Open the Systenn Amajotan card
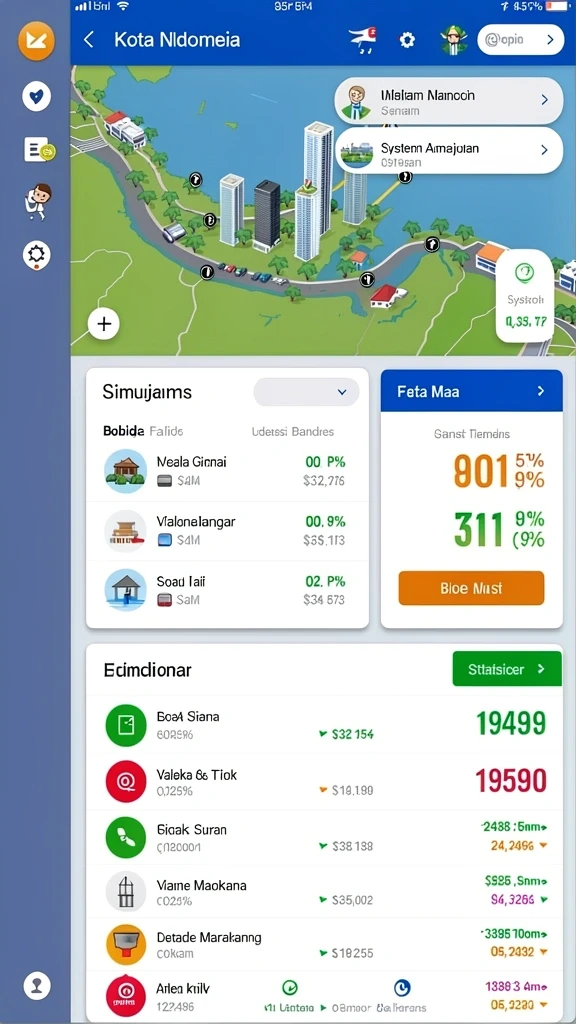The height and width of the screenshot is (1024, 576). pyautogui.click(x=449, y=151)
